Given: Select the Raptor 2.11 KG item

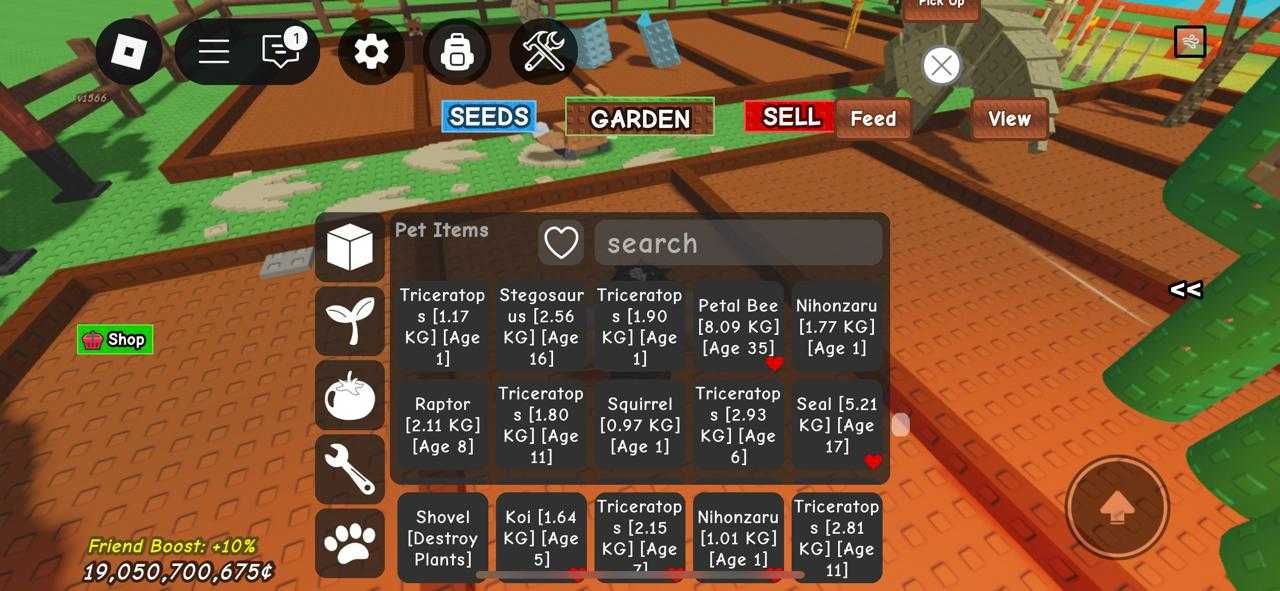Looking at the screenshot, I should pyautogui.click(x=443, y=425).
